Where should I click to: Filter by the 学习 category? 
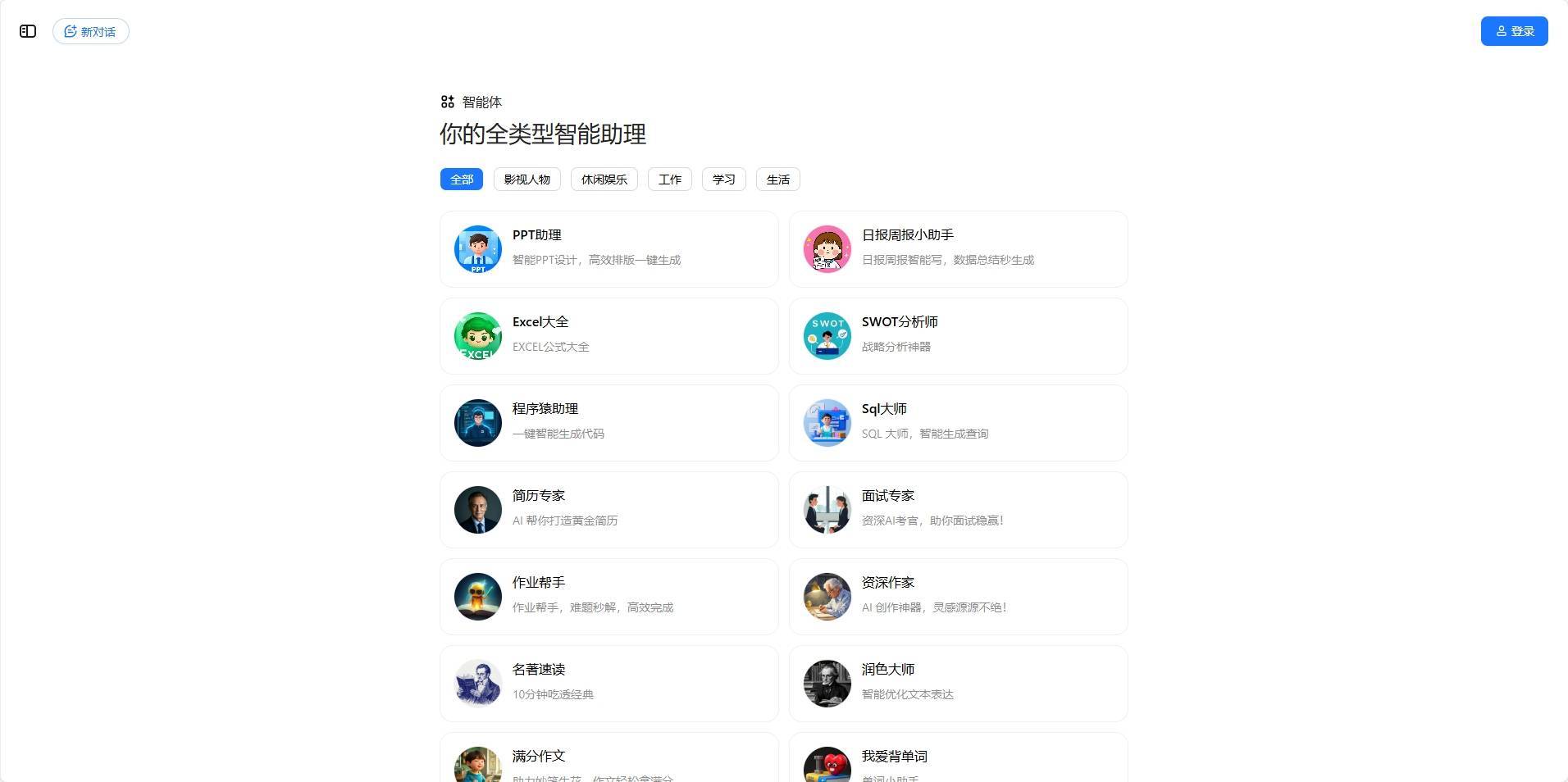724,180
